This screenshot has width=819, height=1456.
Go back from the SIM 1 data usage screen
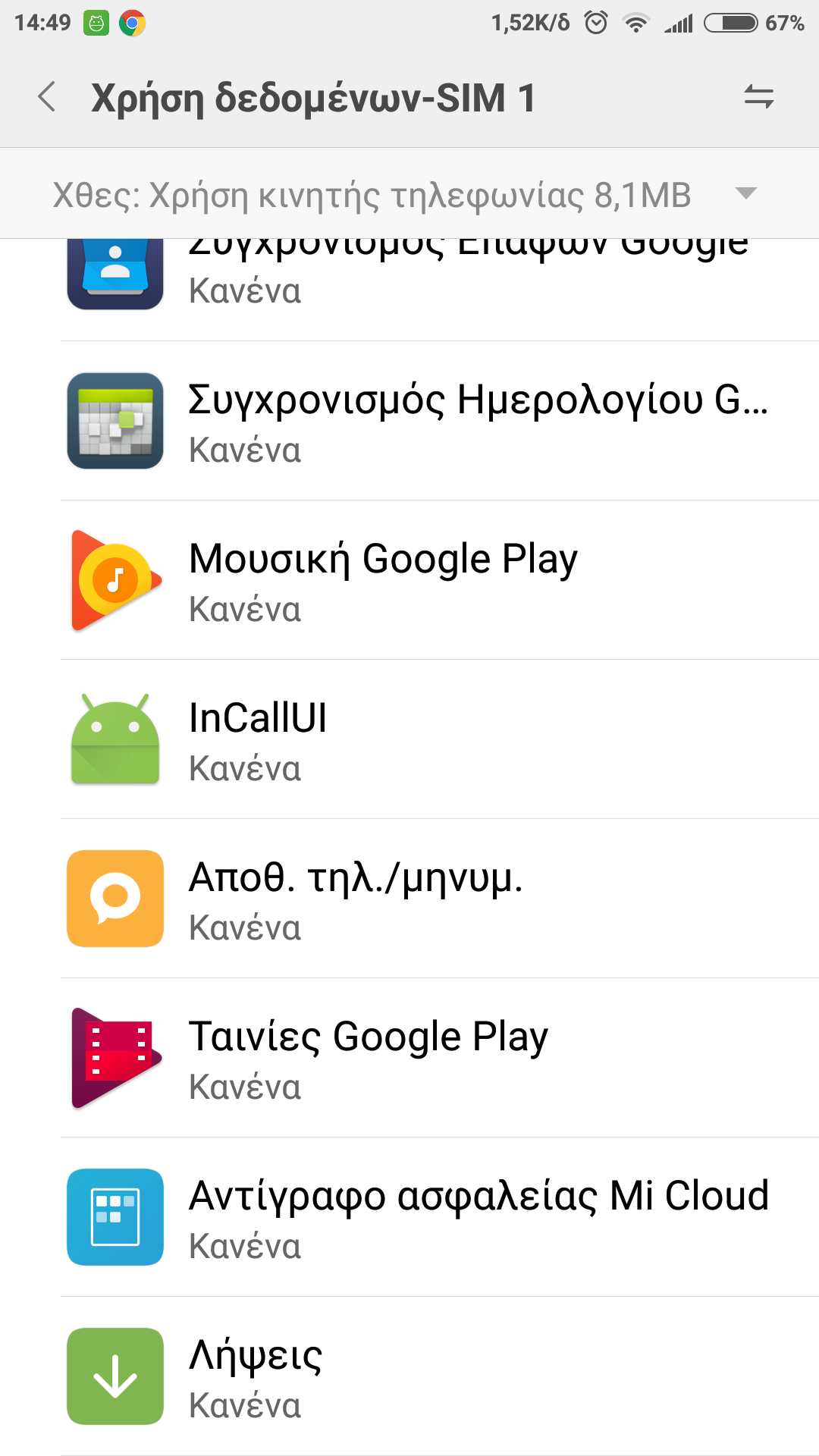(x=47, y=98)
